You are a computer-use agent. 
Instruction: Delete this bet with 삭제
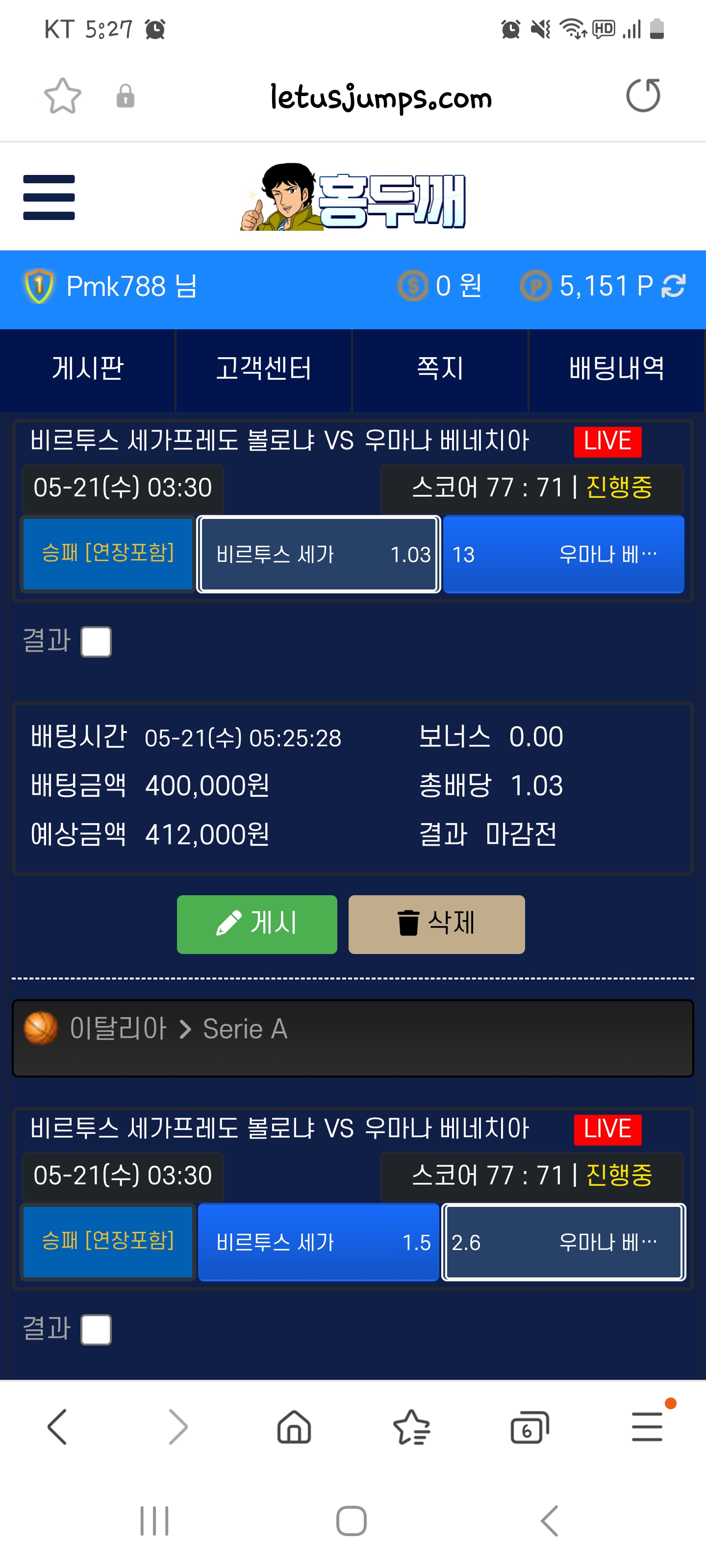pyautogui.click(x=436, y=923)
